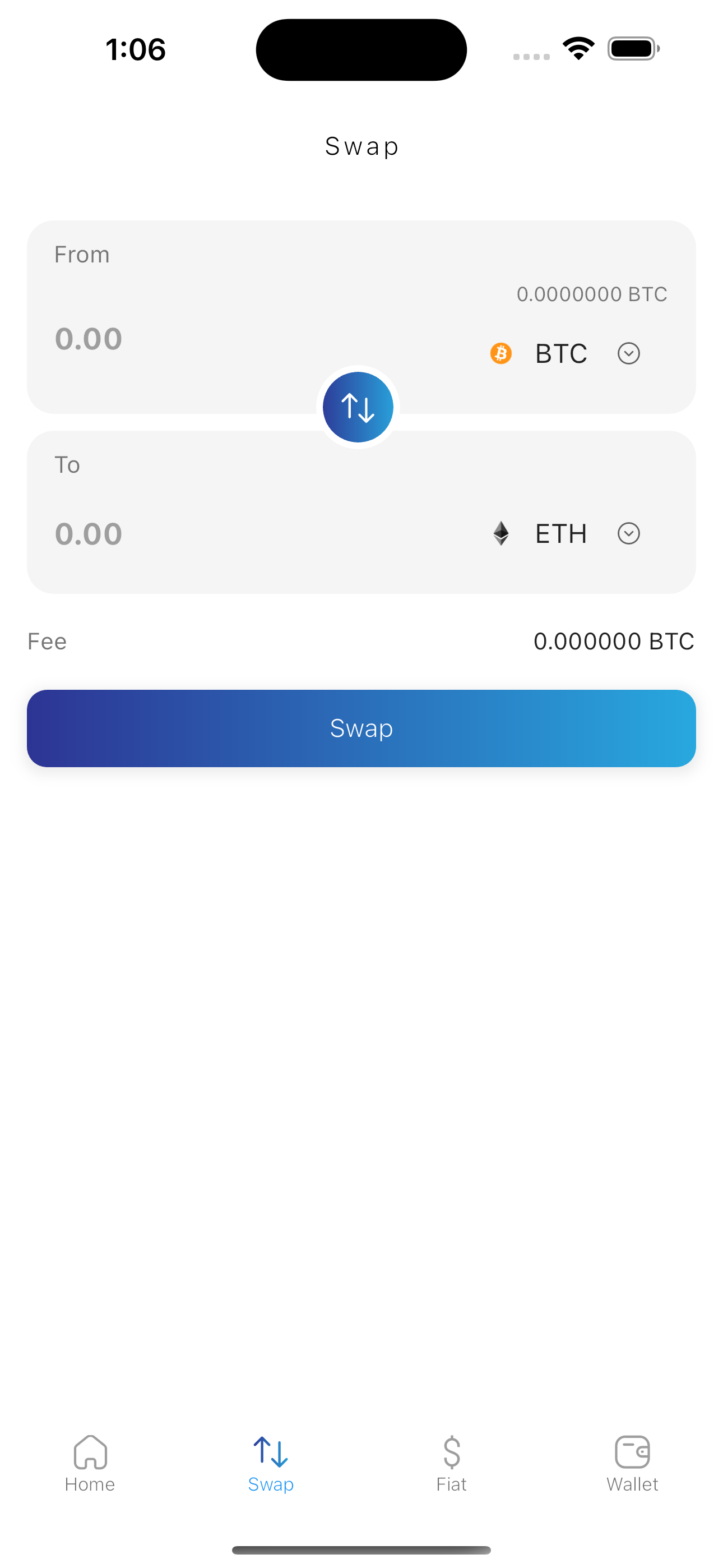723x1568 pixels.
Task: Select the Wallet tab label
Action: 632,1484
